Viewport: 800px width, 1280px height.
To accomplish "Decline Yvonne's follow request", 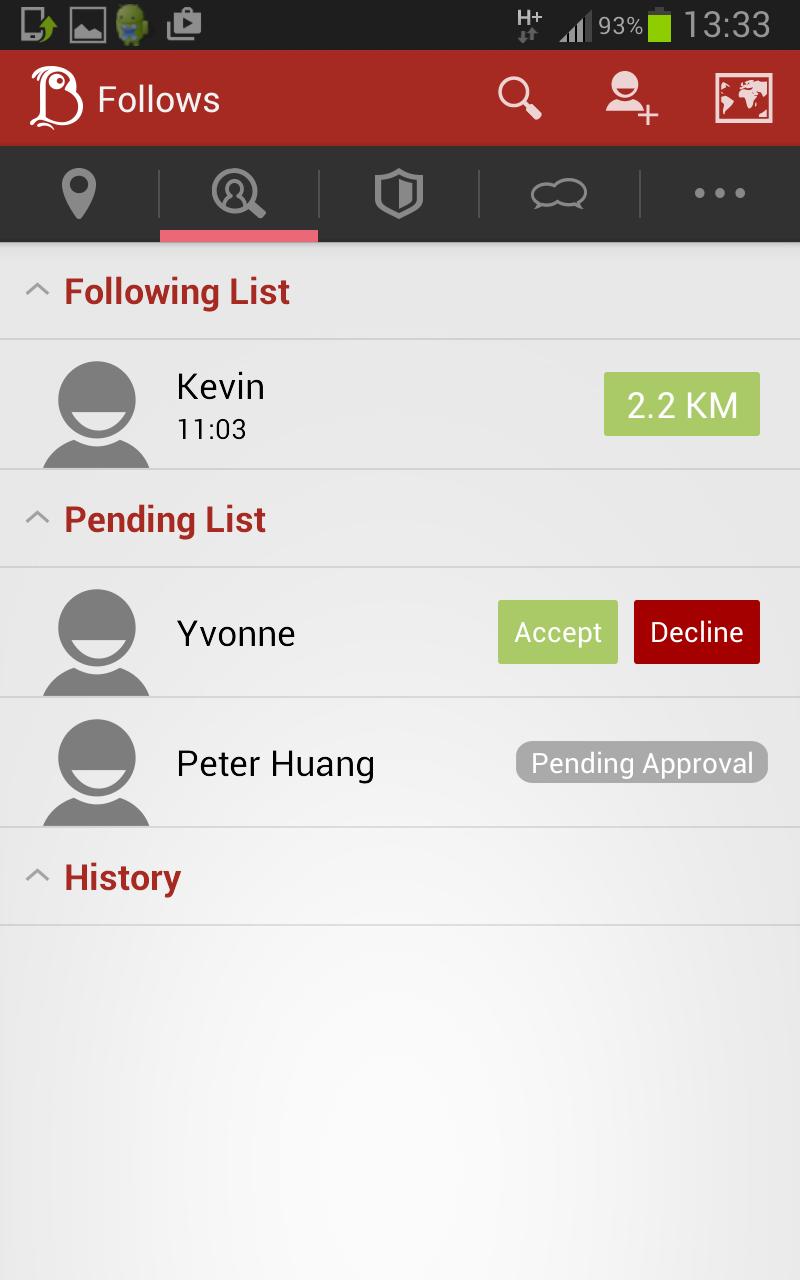I will coord(696,632).
